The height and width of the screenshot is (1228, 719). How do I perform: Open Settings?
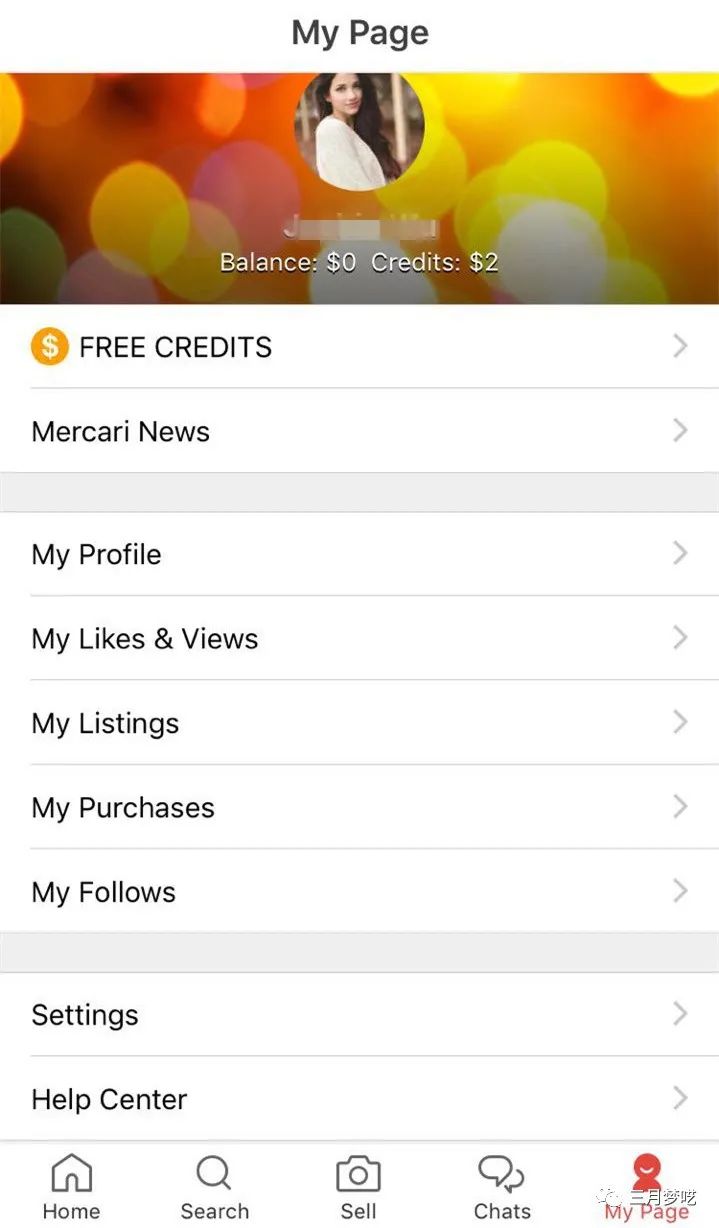coord(359,1014)
